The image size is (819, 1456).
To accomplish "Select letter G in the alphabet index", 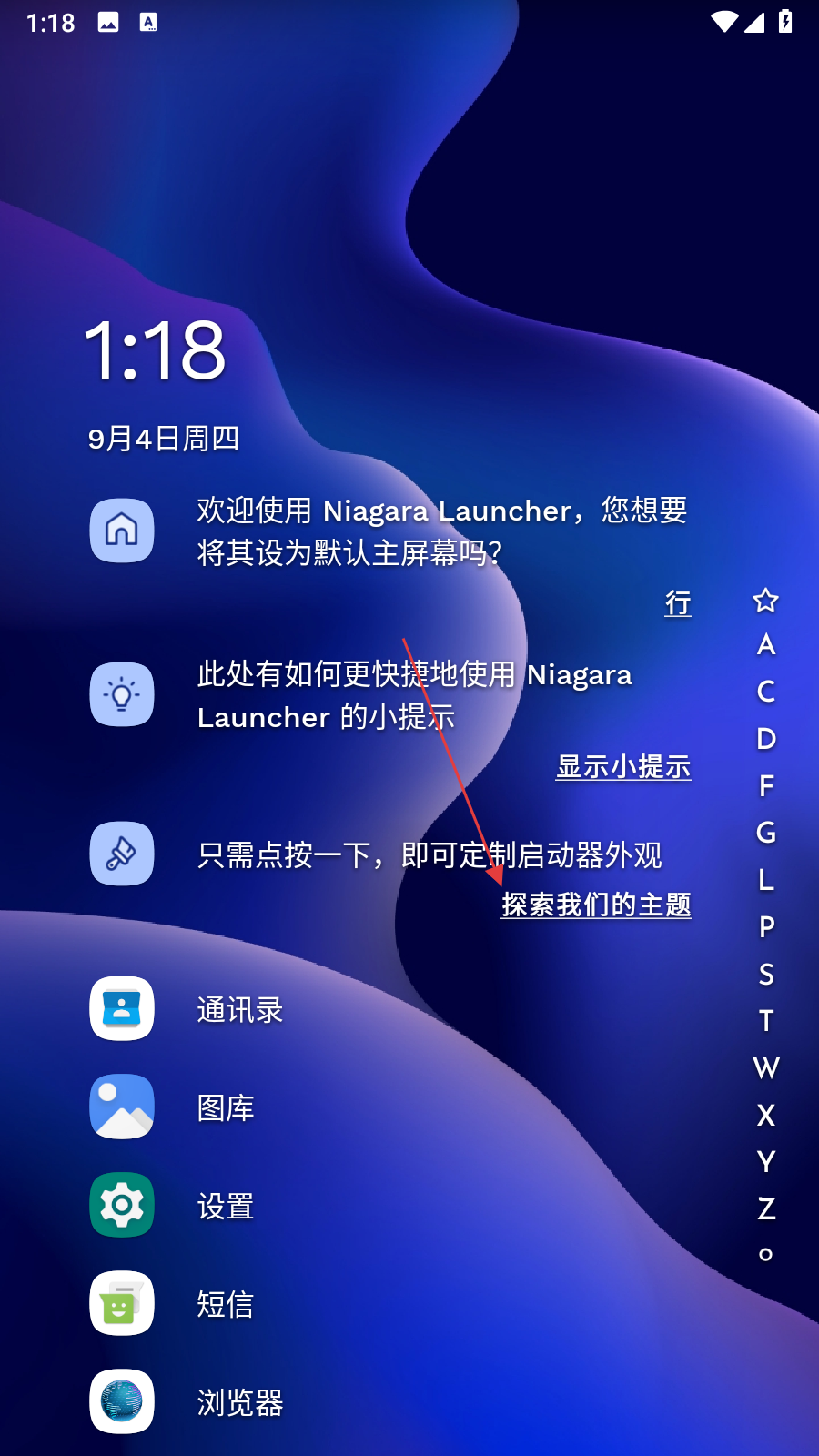I will tap(766, 833).
